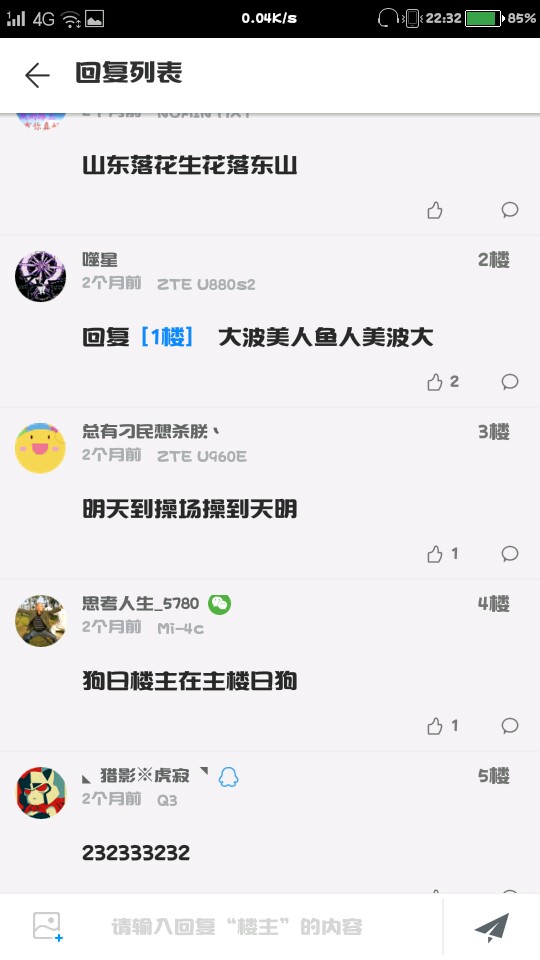Go back from the reply list
Image resolution: width=540 pixels, height=960 pixels.
(x=37, y=75)
